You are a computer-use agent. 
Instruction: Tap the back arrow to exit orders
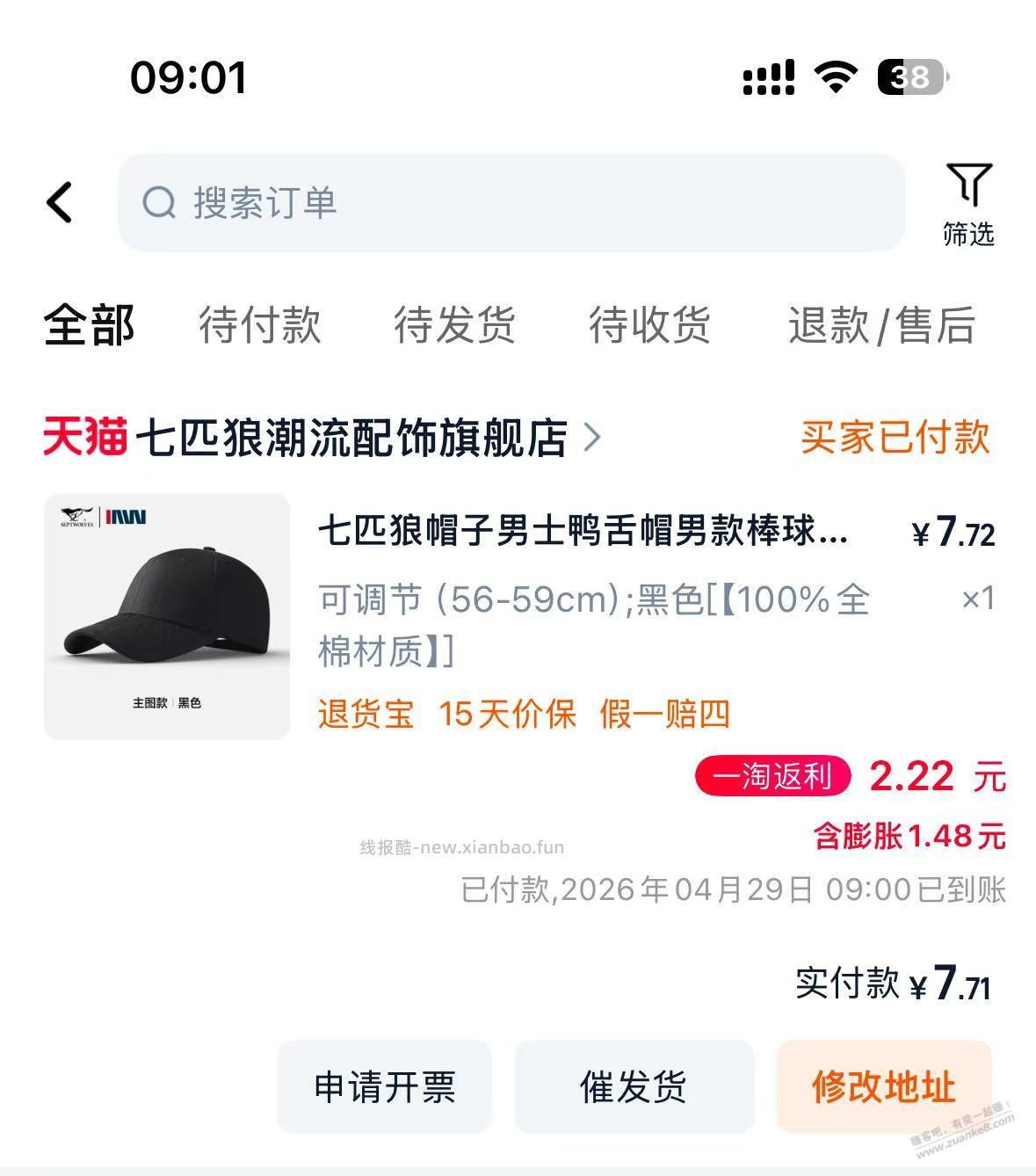[59, 201]
